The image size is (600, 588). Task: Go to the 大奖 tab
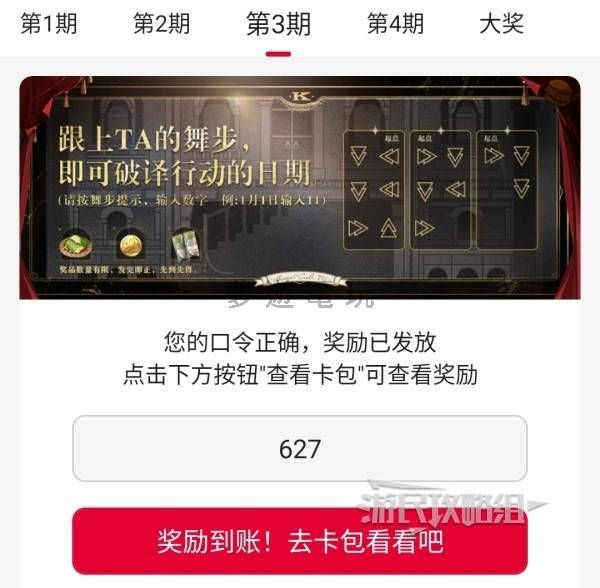pyautogui.click(x=502, y=24)
